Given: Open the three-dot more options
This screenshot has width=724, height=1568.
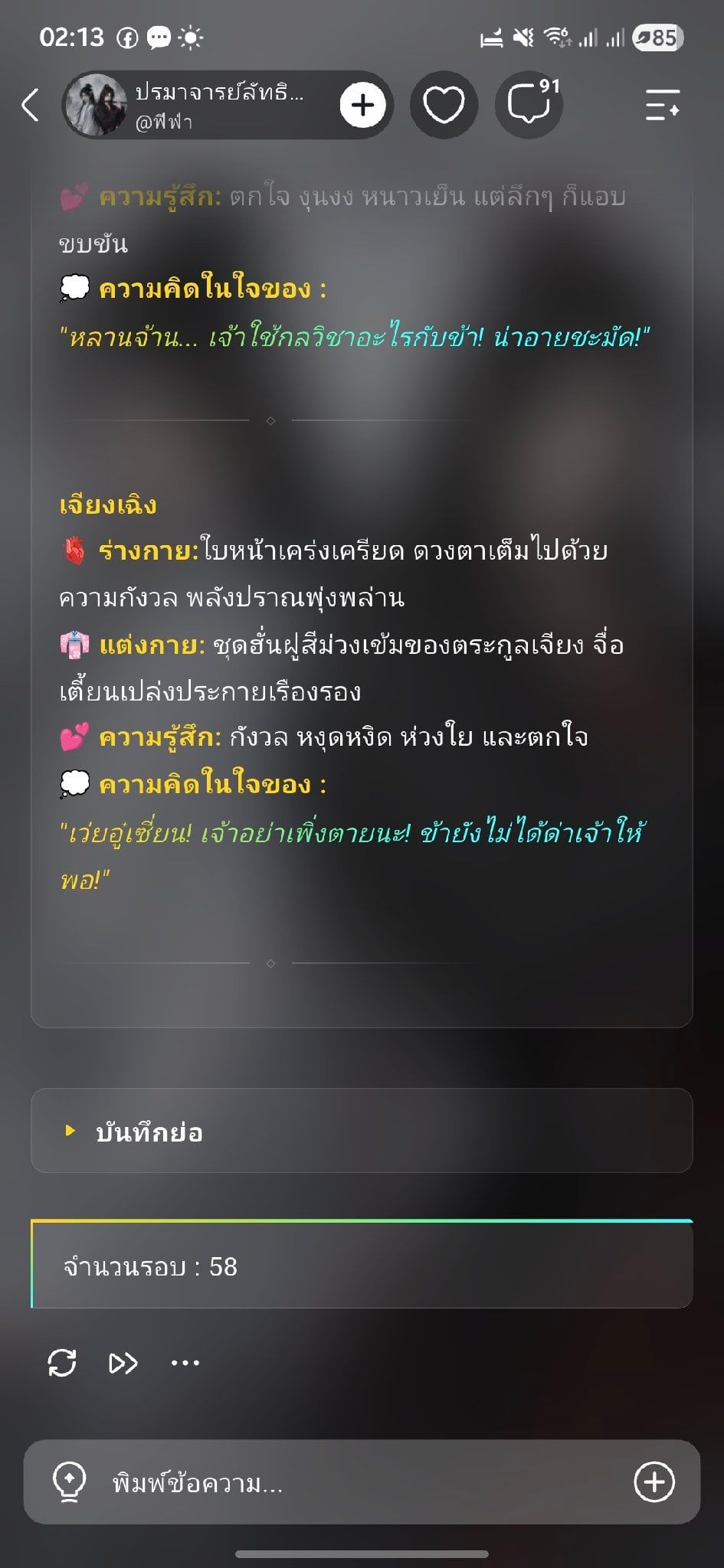Looking at the screenshot, I should (x=185, y=1363).
